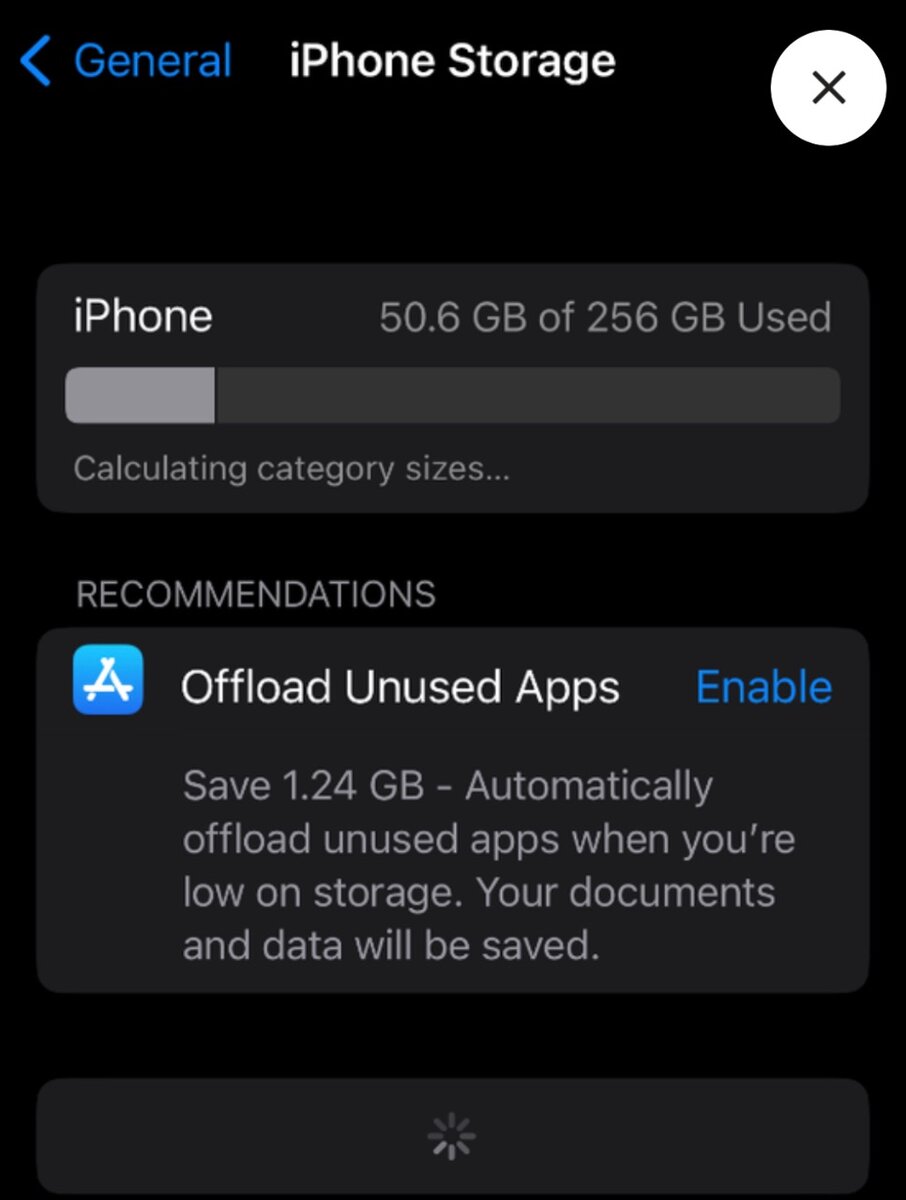
Task: Select the iPhone Storage title
Action: coord(451,61)
